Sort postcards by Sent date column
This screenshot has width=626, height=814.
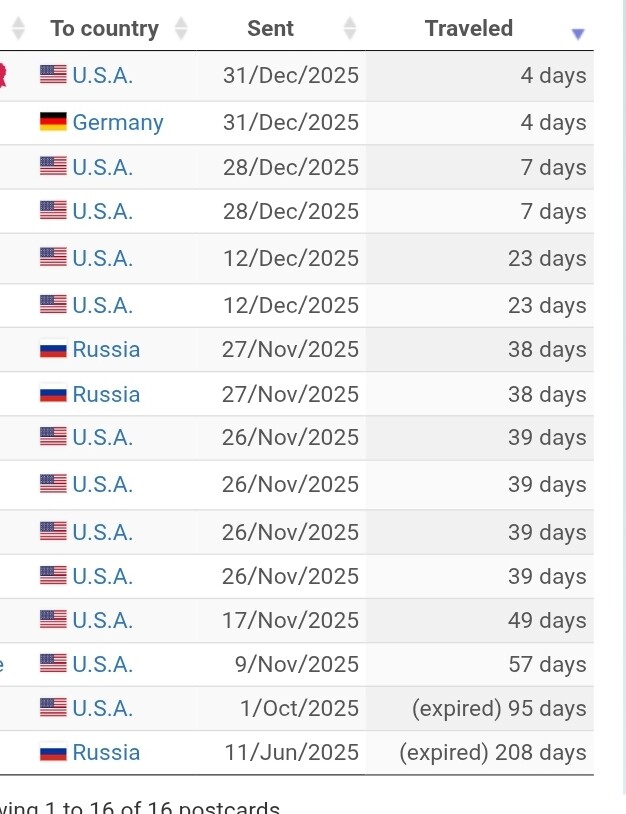click(271, 28)
